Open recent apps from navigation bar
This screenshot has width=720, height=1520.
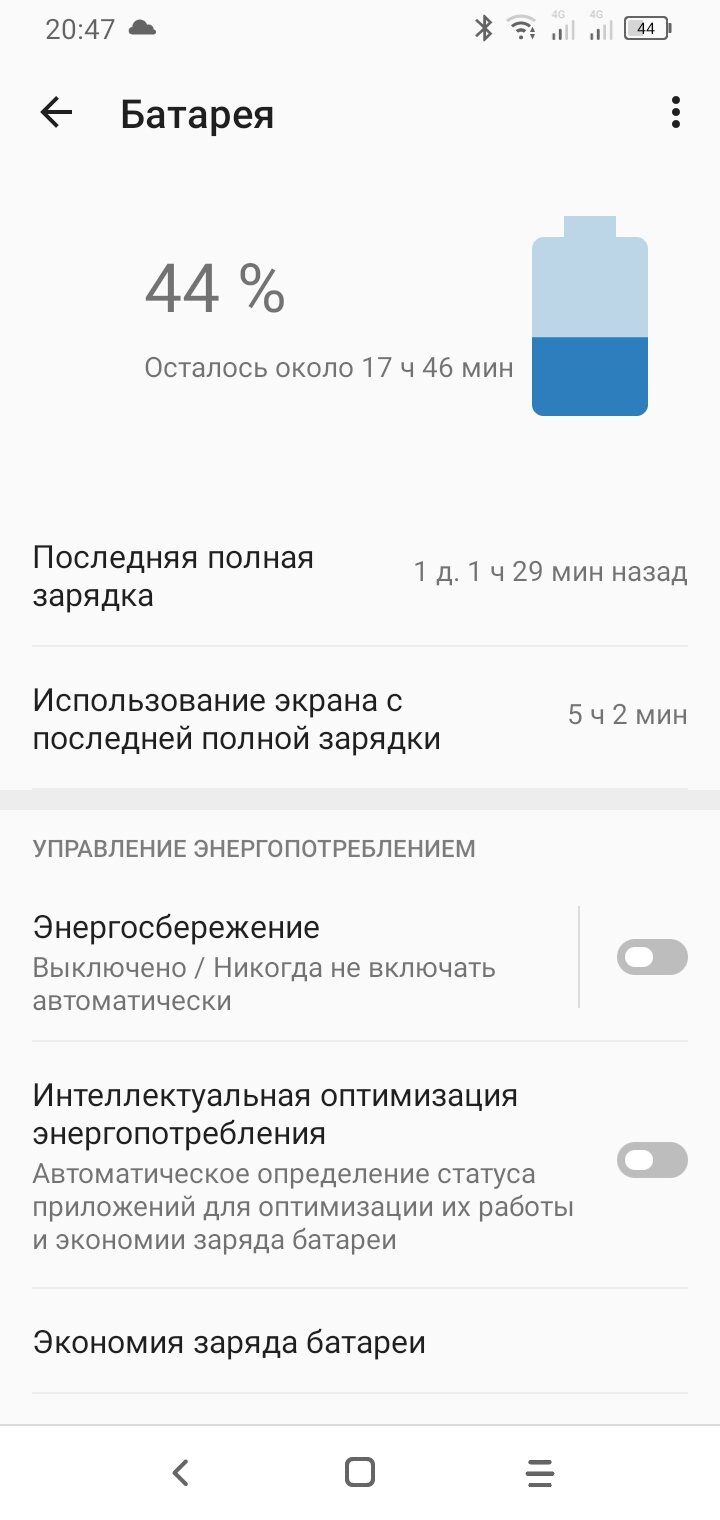click(x=540, y=1472)
